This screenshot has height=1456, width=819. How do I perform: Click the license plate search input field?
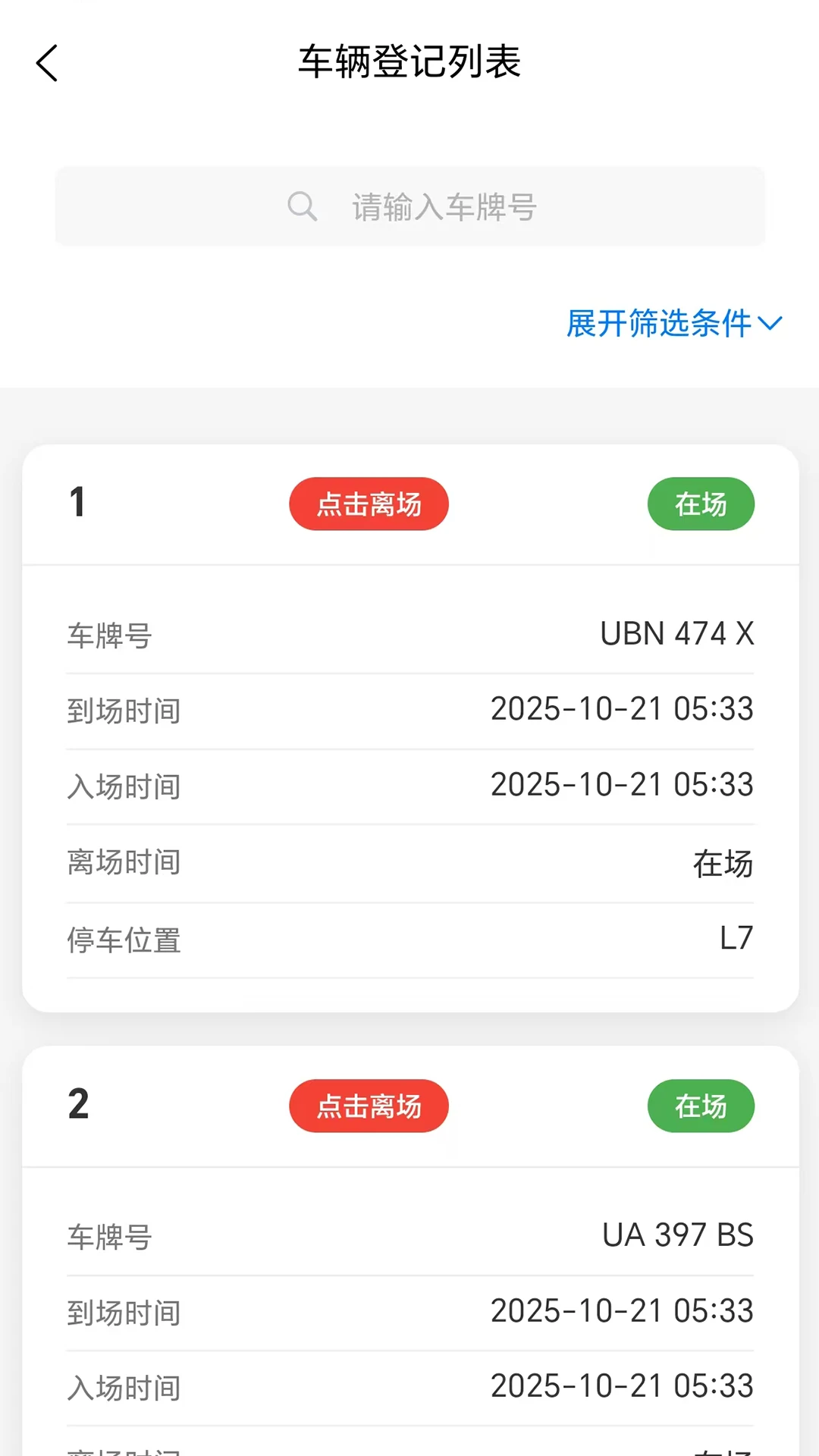(x=444, y=206)
